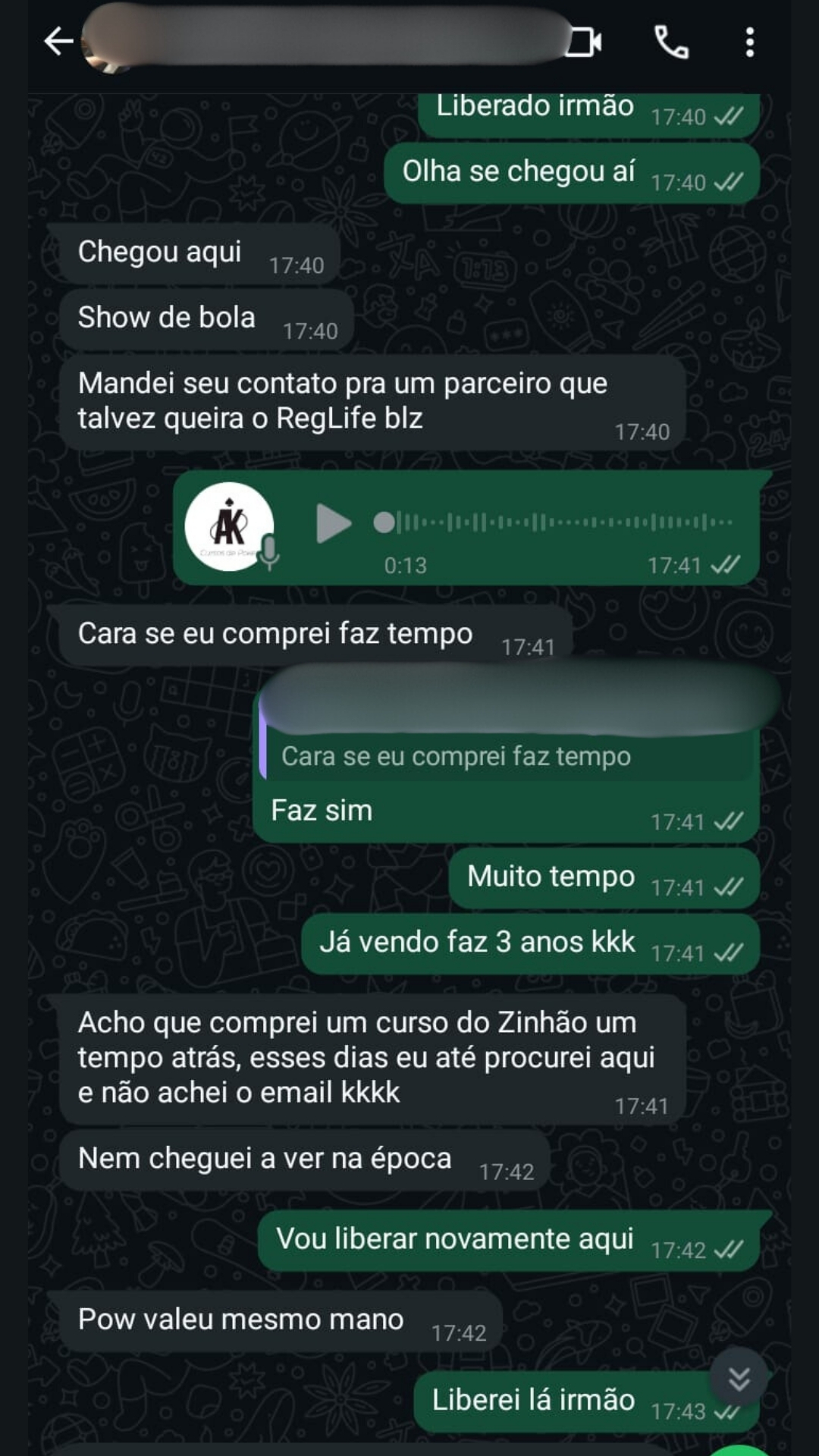The height and width of the screenshot is (1456, 819).
Task: Open the overflow menu
Action: click(x=749, y=42)
